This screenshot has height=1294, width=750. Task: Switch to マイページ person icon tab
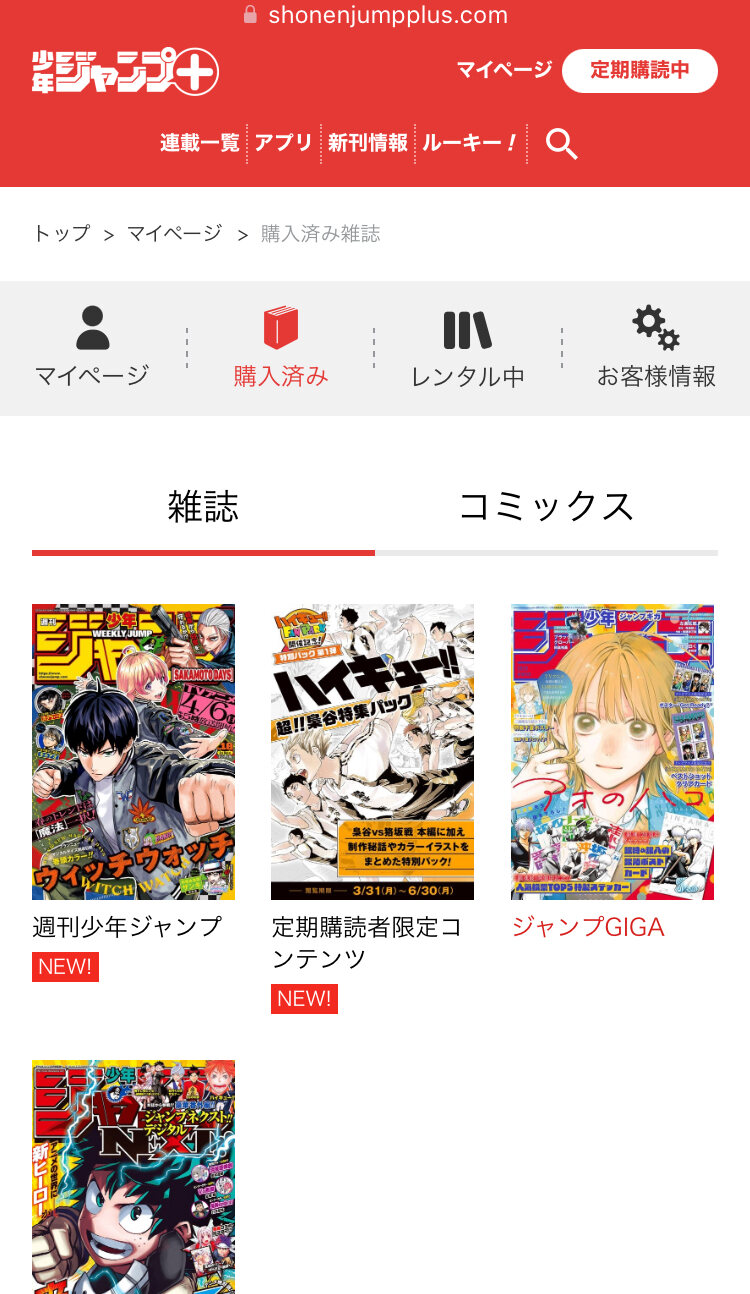[92, 347]
